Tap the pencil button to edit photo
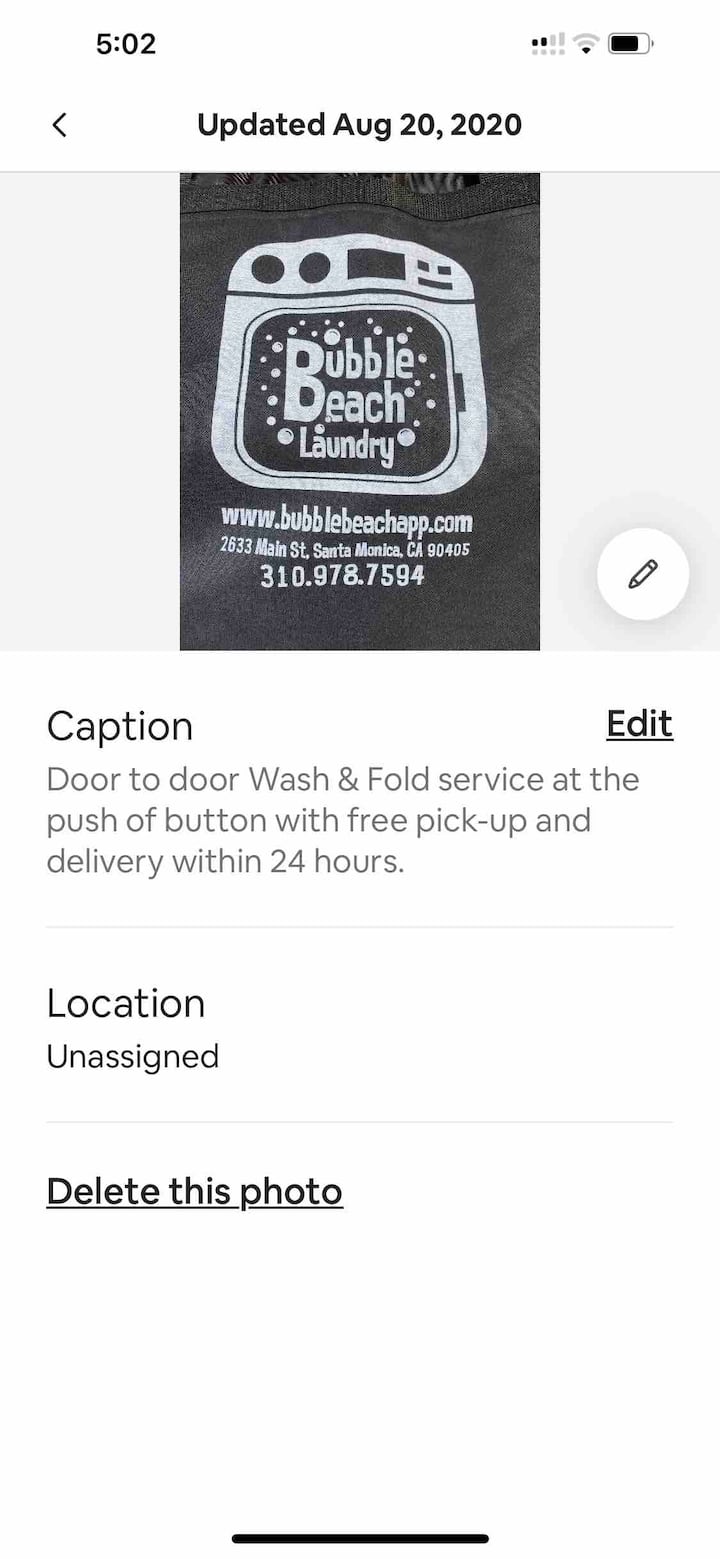Image resolution: width=720 pixels, height=1559 pixels. point(643,574)
